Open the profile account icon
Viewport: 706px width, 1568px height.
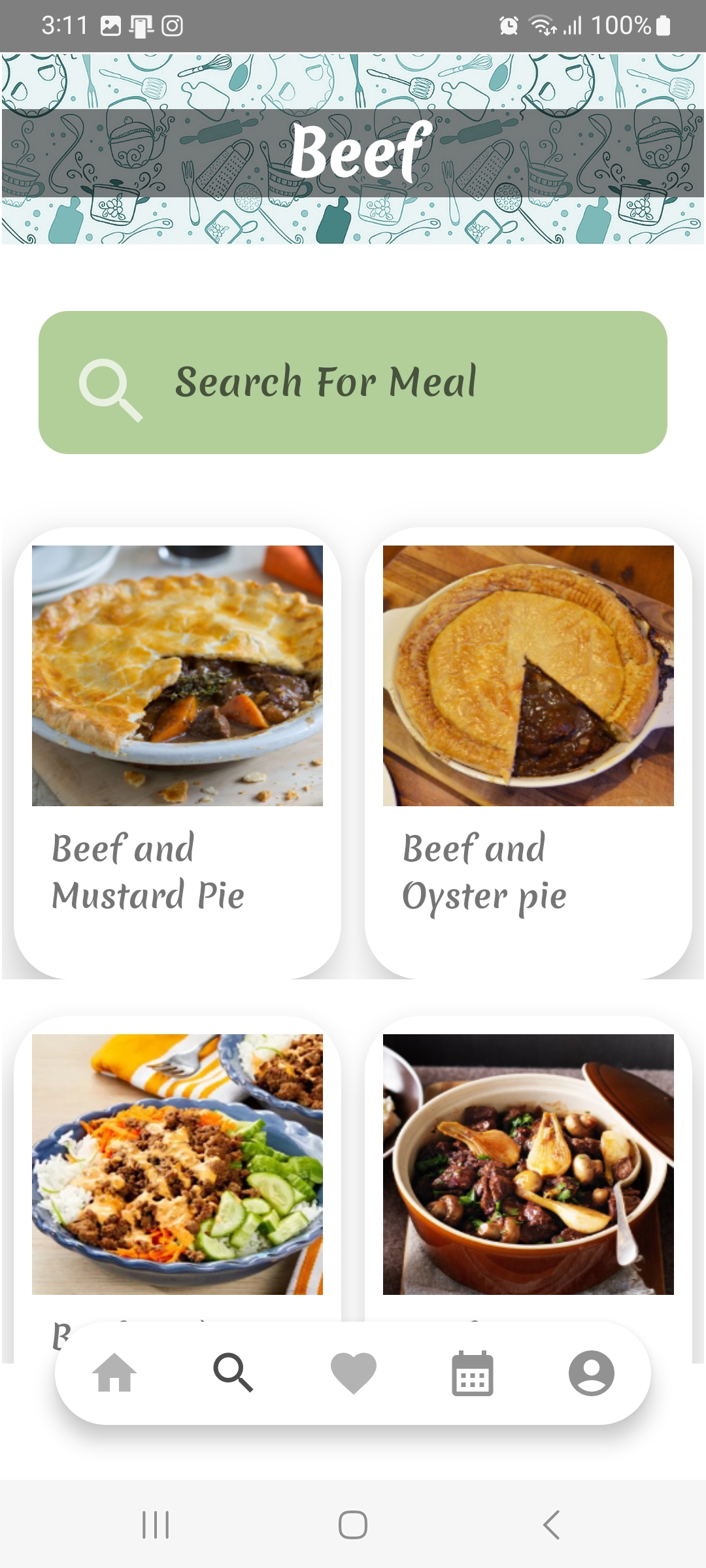click(590, 1373)
